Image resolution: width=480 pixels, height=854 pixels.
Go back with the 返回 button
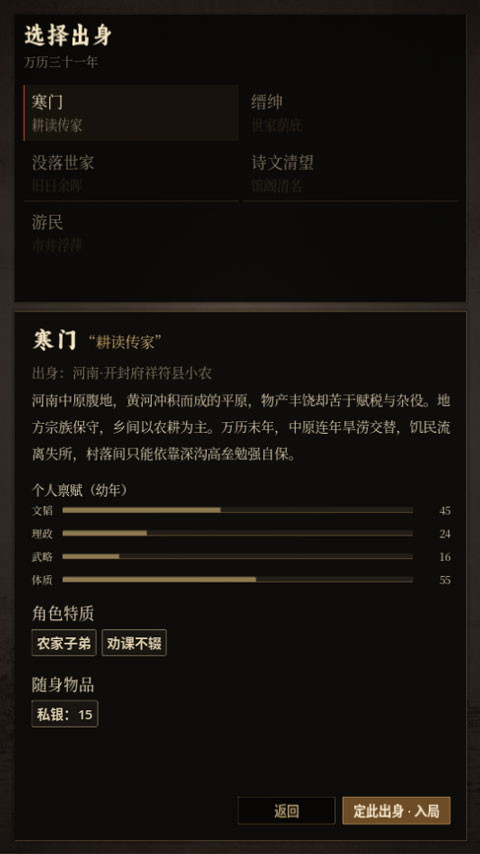coord(286,811)
